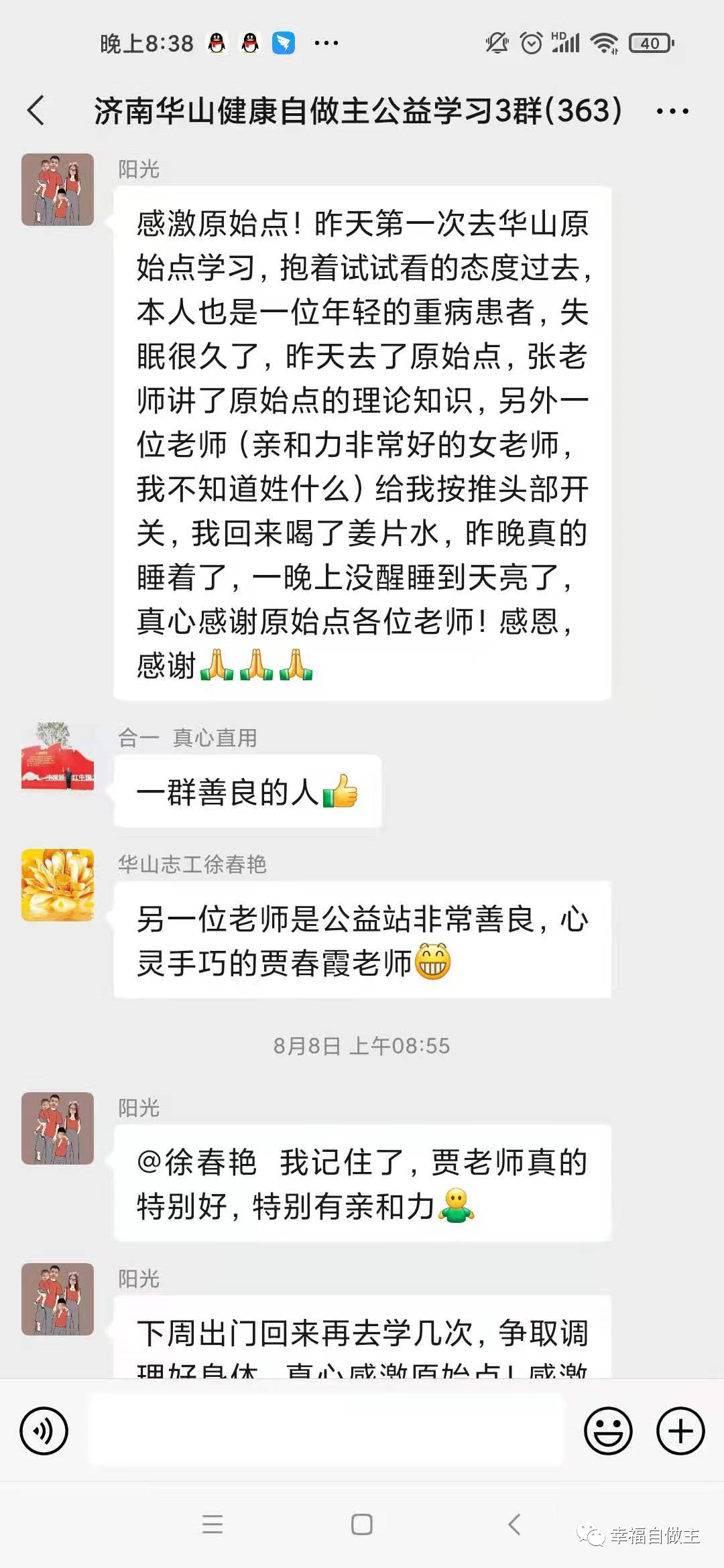Tap 阳光's family avatar photo
724x1568 pixels.
click(x=58, y=190)
